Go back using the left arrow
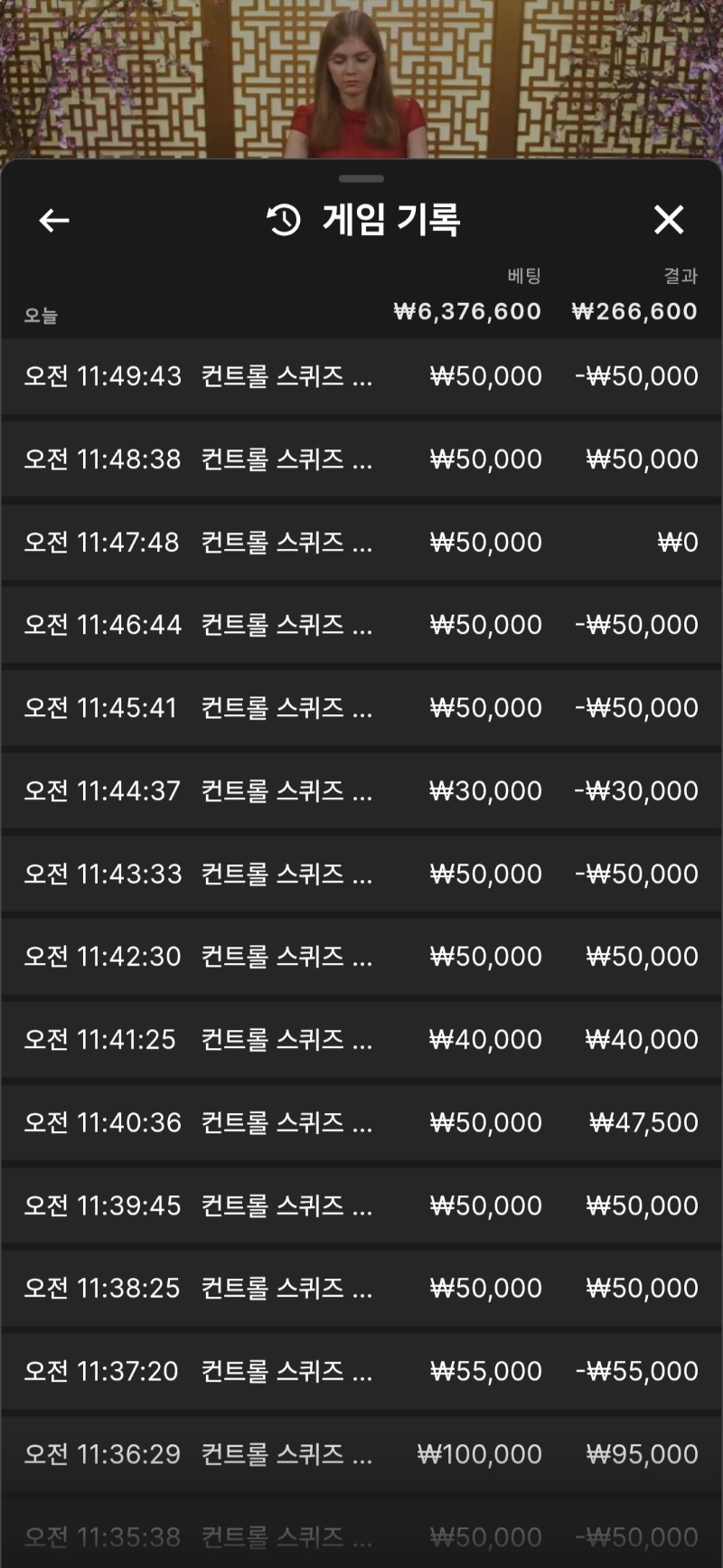This screenshot has height=1568, width=723. coord(54,220)
